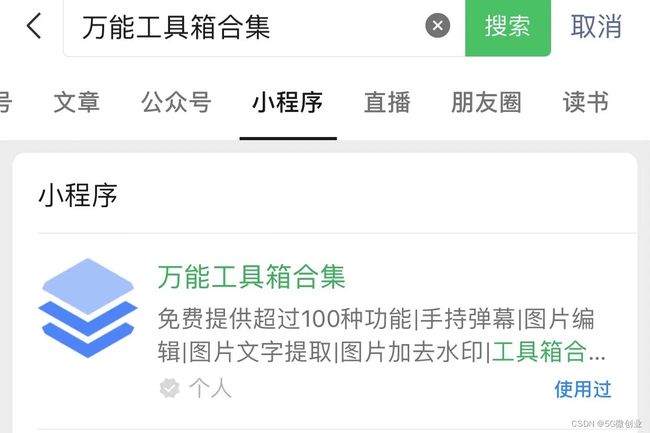Viewport: 650px width, 433px height.
Task: Switch to the 读书 tab
Action: click(586, 102)
